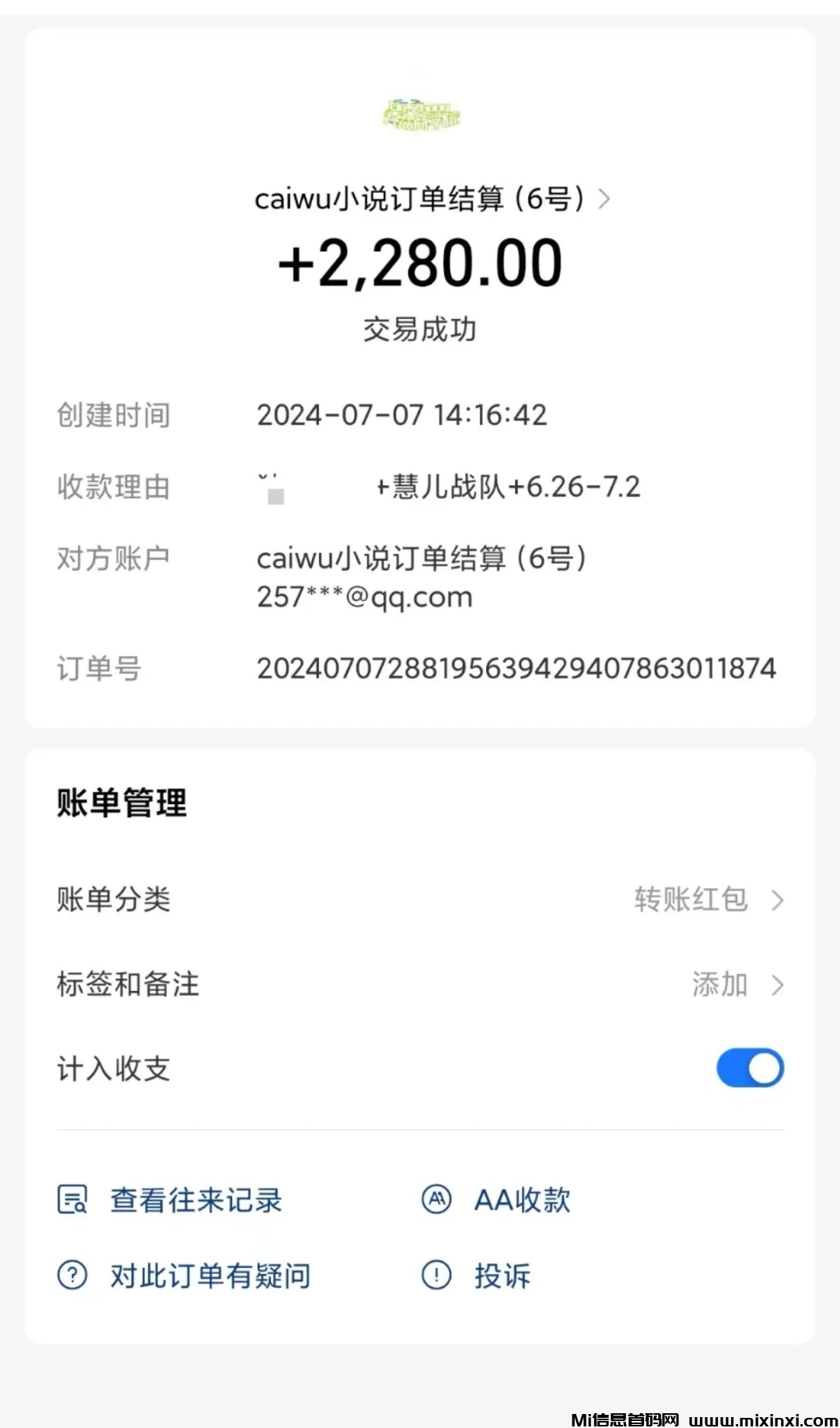Click the exclamation icon next to 投诉
The width and height of the screenshot is (840, 1428).
coord(437,1276)
